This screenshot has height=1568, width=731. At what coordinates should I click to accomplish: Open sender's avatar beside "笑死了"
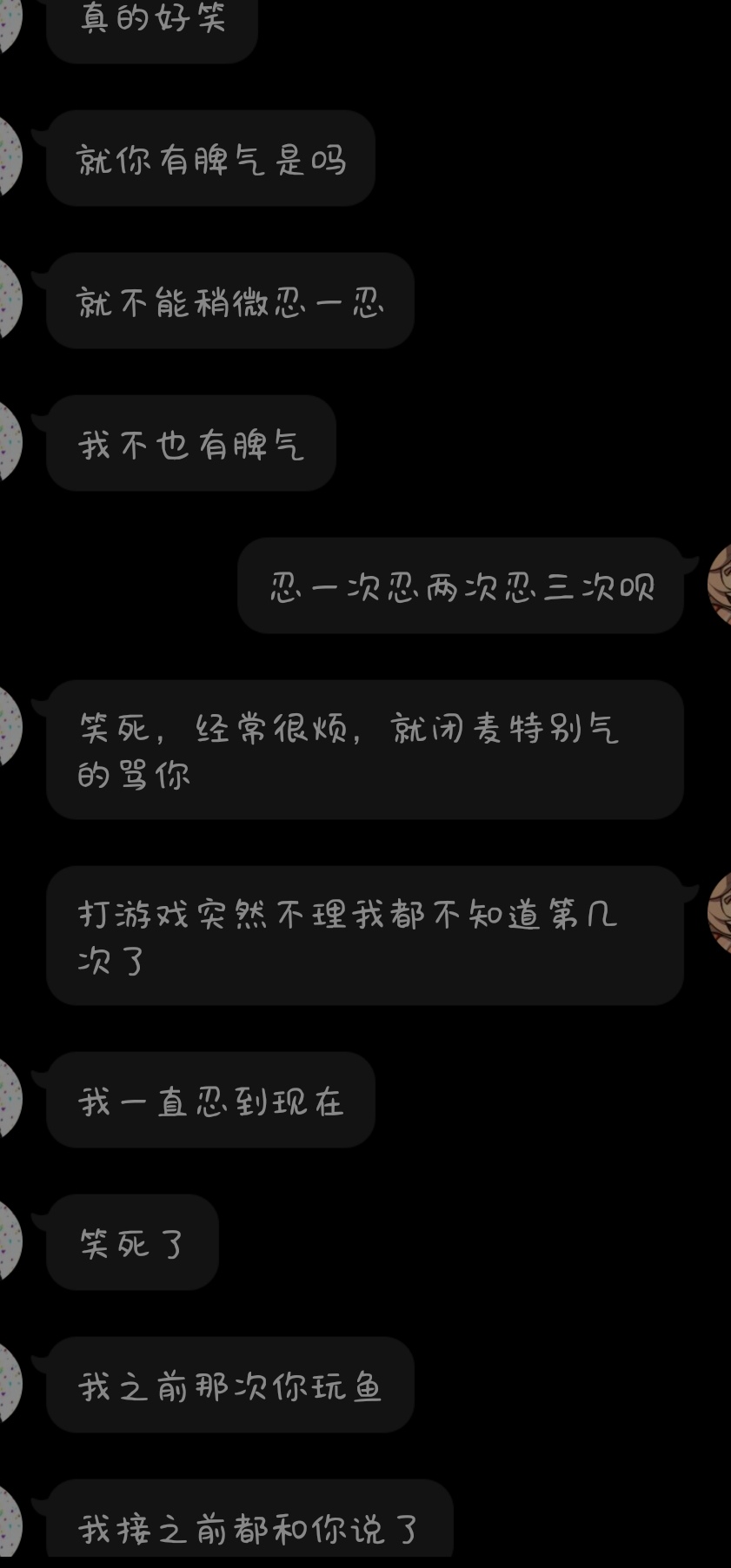click(x=9, y=1241)
